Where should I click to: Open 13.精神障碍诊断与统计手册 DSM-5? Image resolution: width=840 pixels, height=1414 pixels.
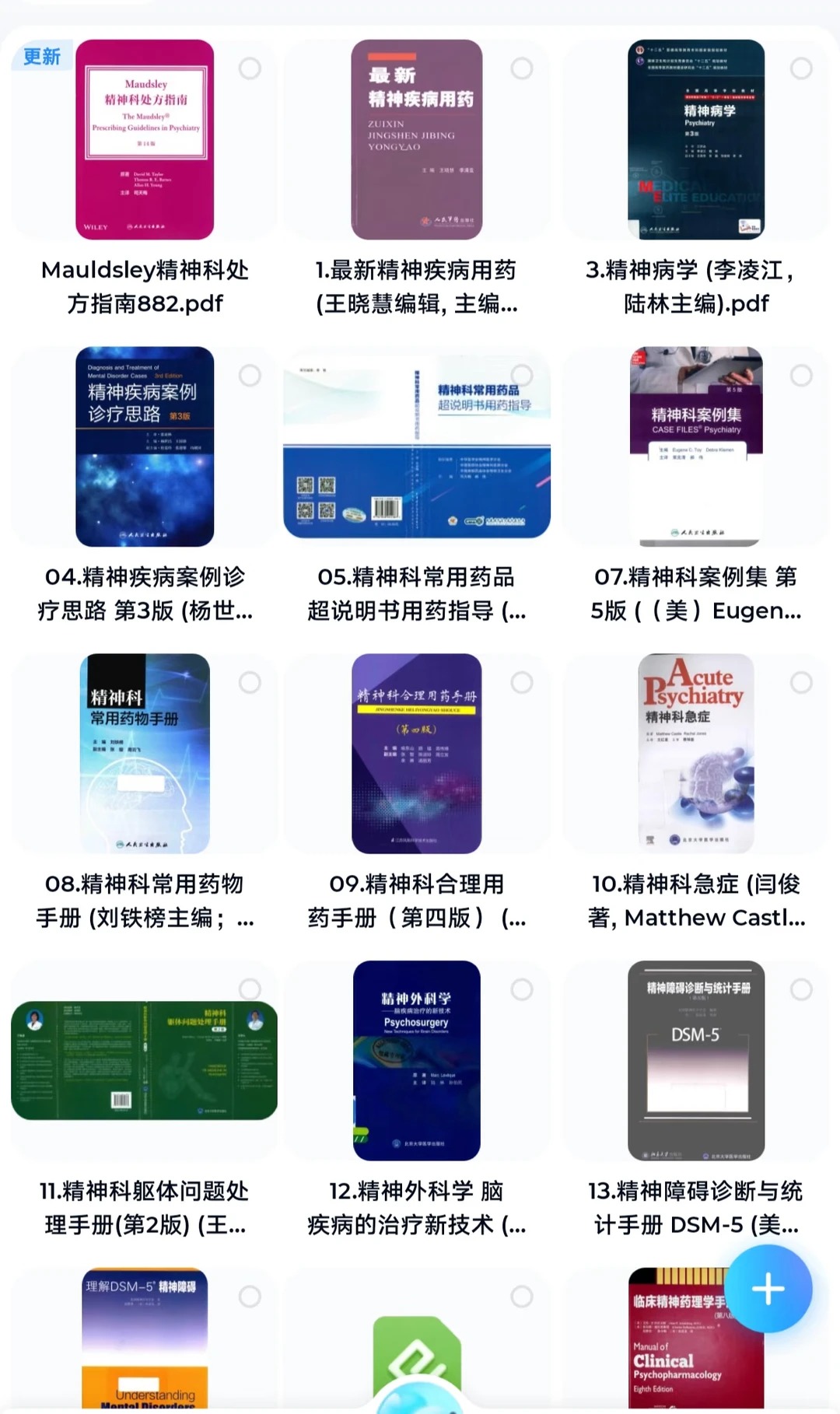pyautogui.click(x=695, y=1060)
